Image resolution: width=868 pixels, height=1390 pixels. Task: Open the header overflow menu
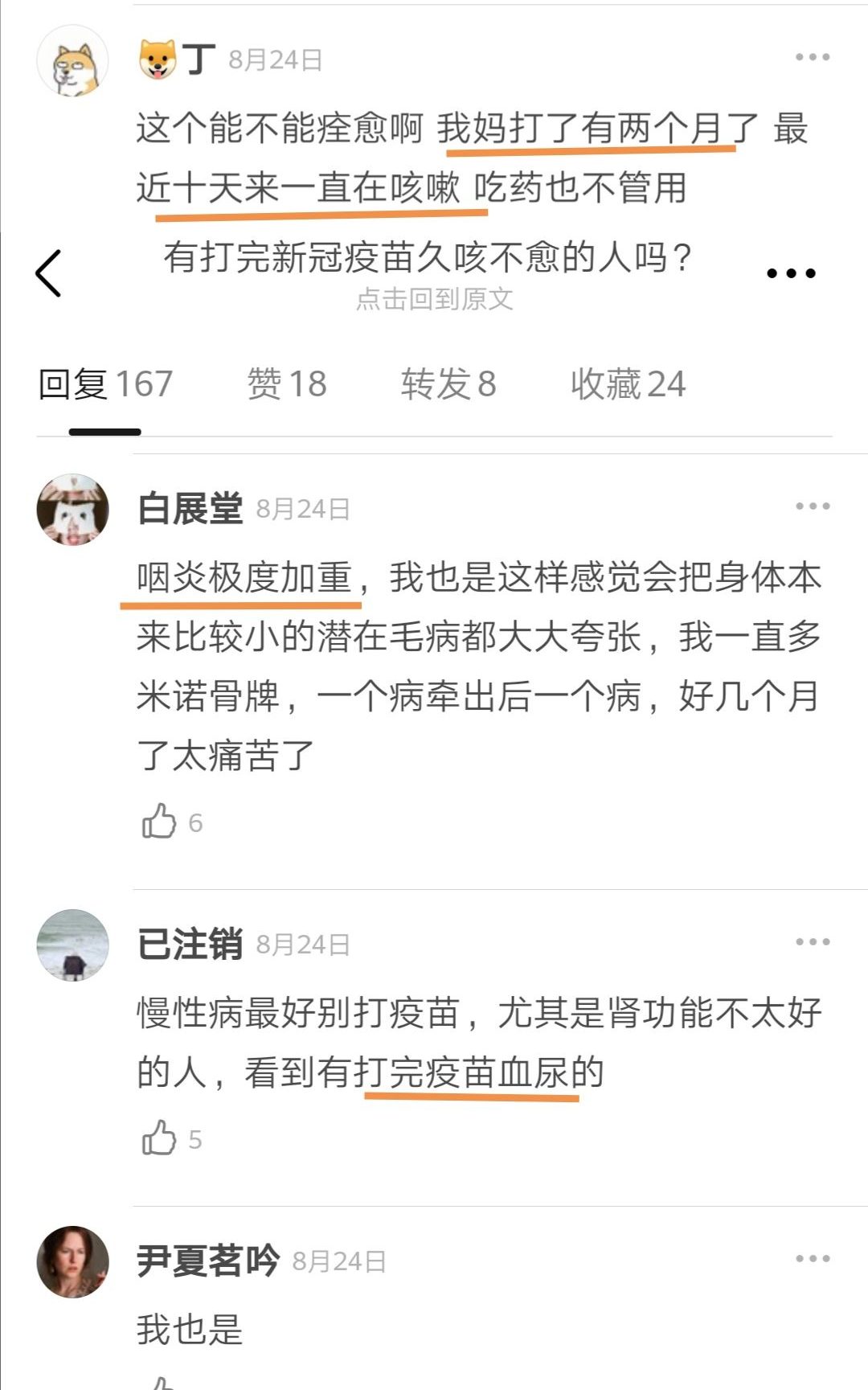click(791, 273)
